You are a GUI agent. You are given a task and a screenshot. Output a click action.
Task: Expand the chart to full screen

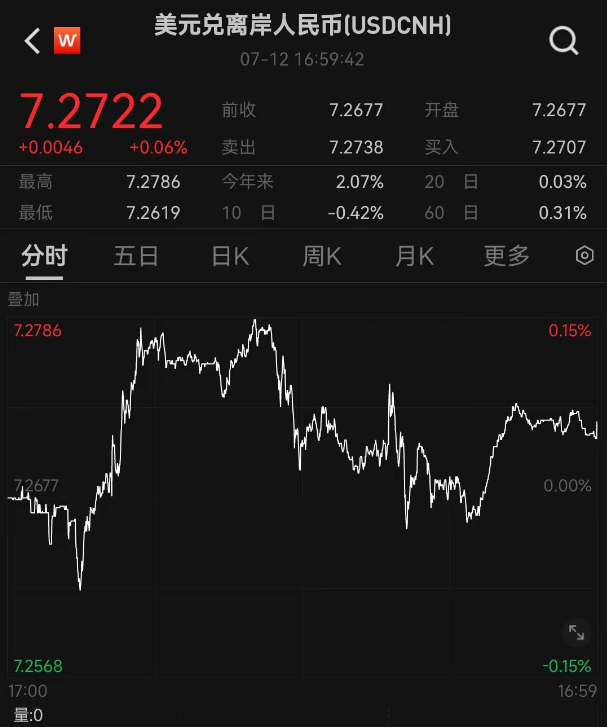[577, 632]
